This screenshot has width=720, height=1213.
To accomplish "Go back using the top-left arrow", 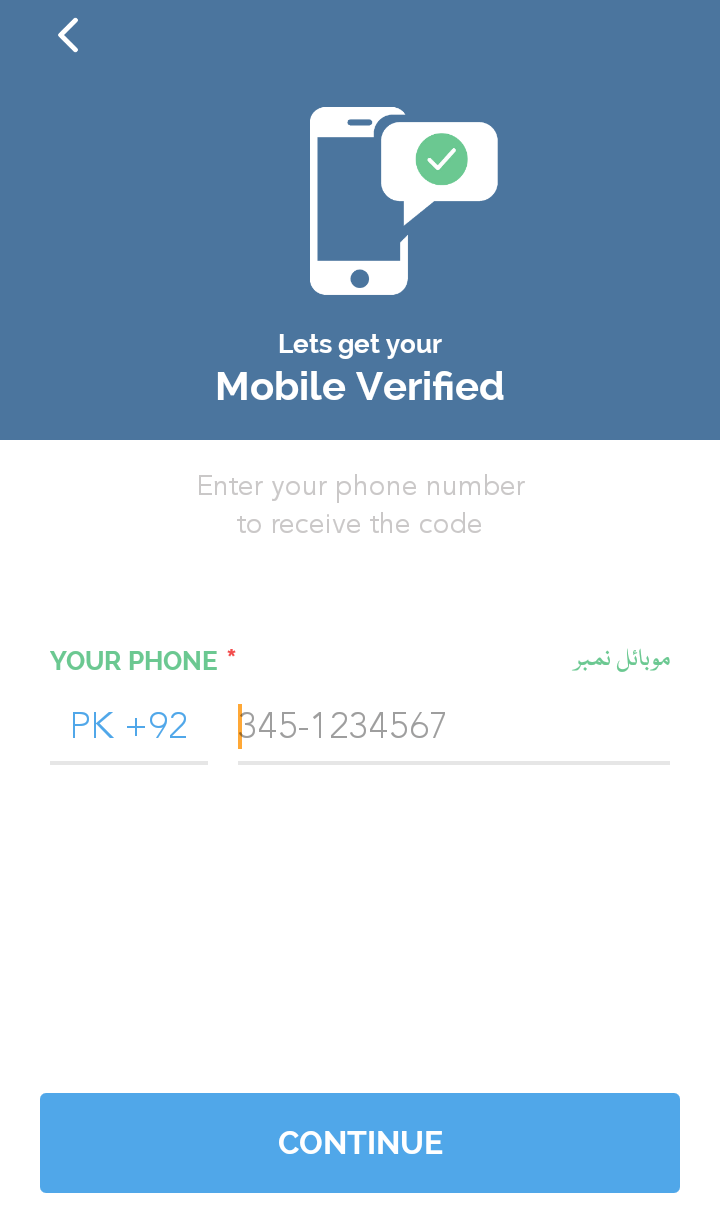I will (68, 35).
